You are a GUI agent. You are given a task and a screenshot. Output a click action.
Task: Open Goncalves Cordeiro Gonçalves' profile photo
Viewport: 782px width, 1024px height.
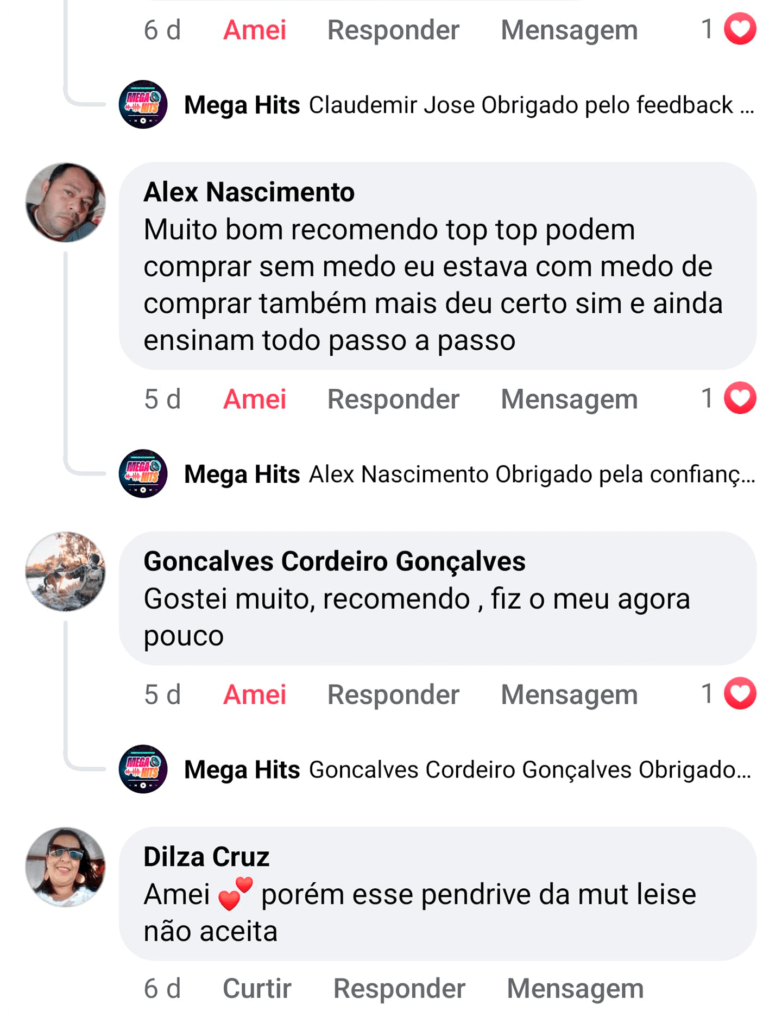coord(65,571)
